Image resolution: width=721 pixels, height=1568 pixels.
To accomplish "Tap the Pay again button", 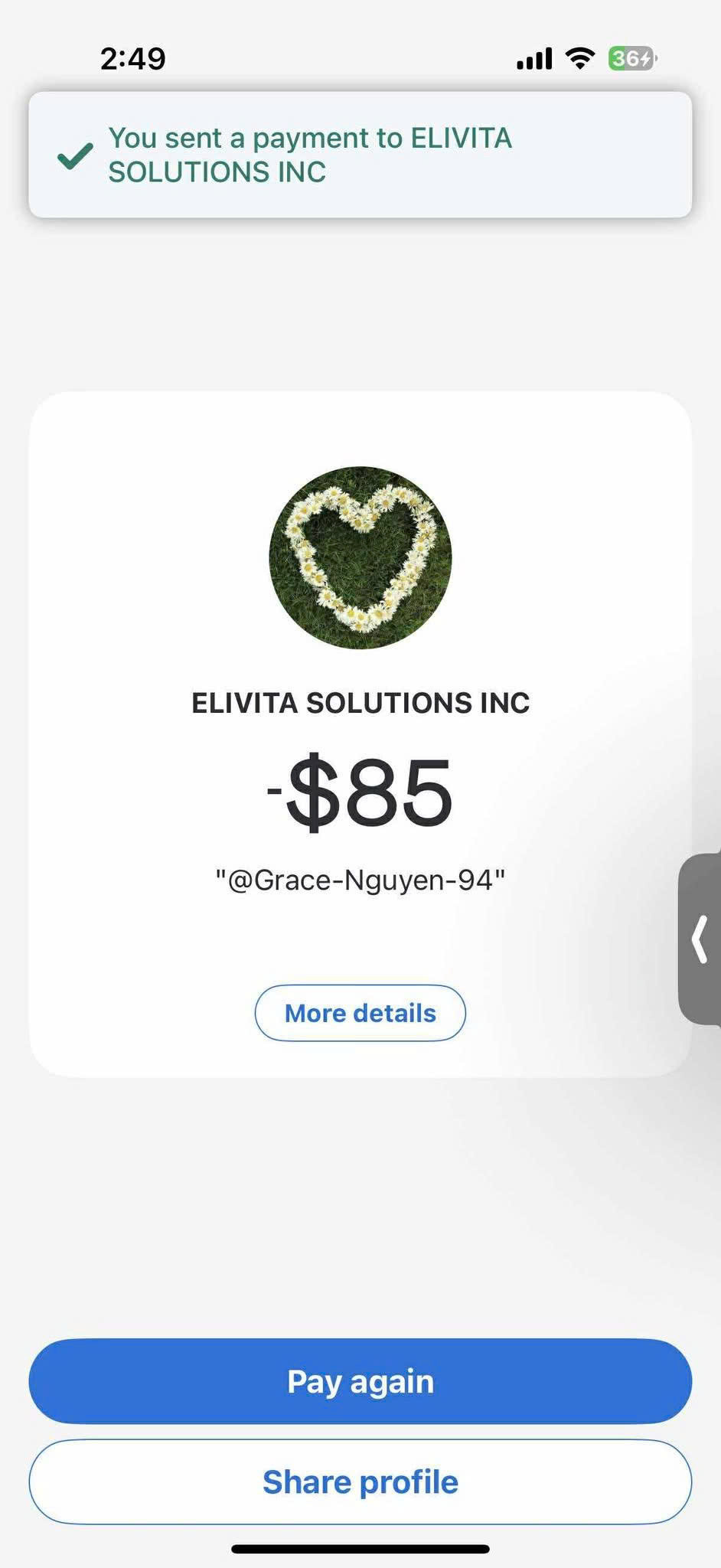I will point(360,1381).
